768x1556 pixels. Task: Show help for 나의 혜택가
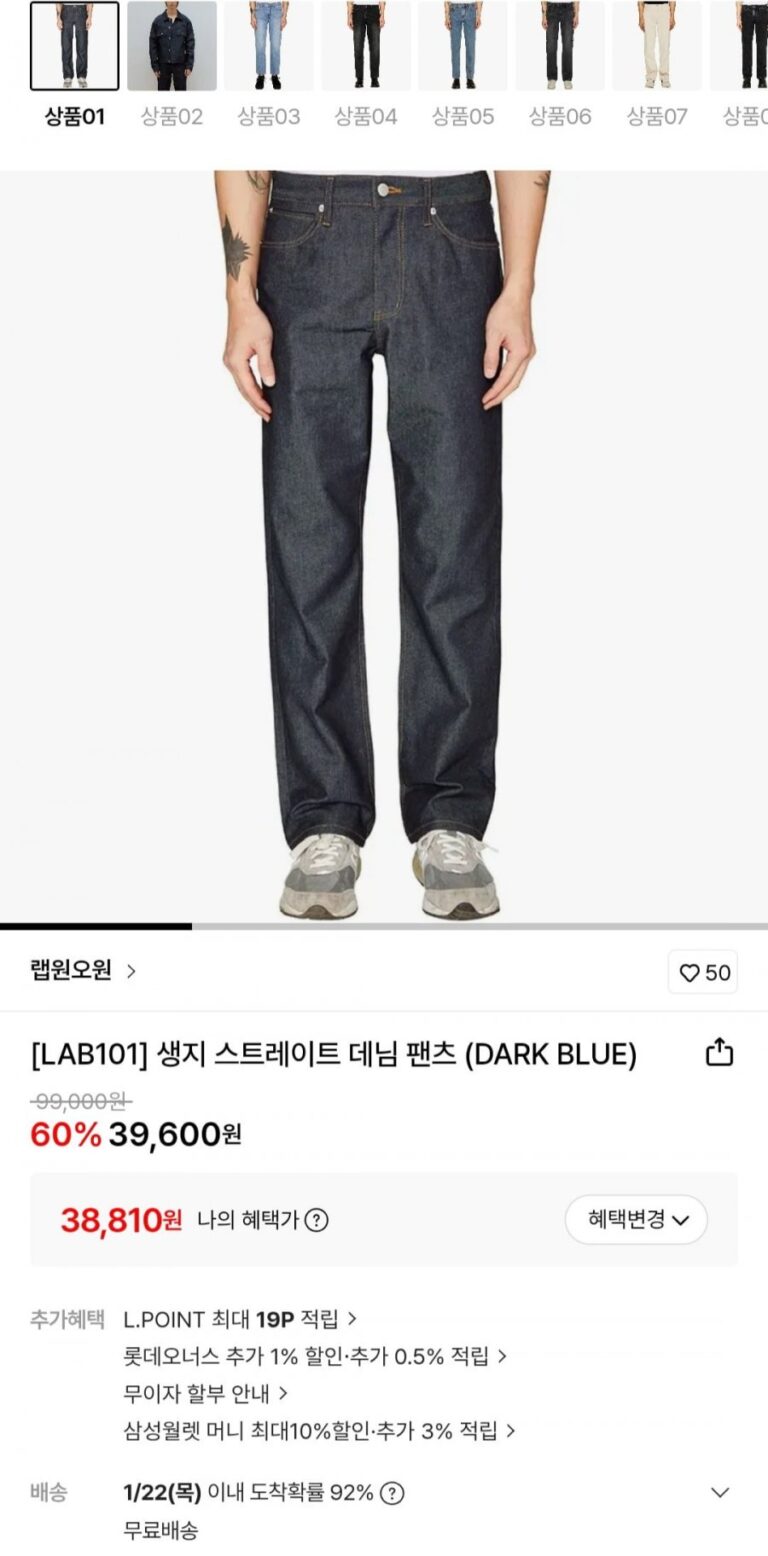316,1220
